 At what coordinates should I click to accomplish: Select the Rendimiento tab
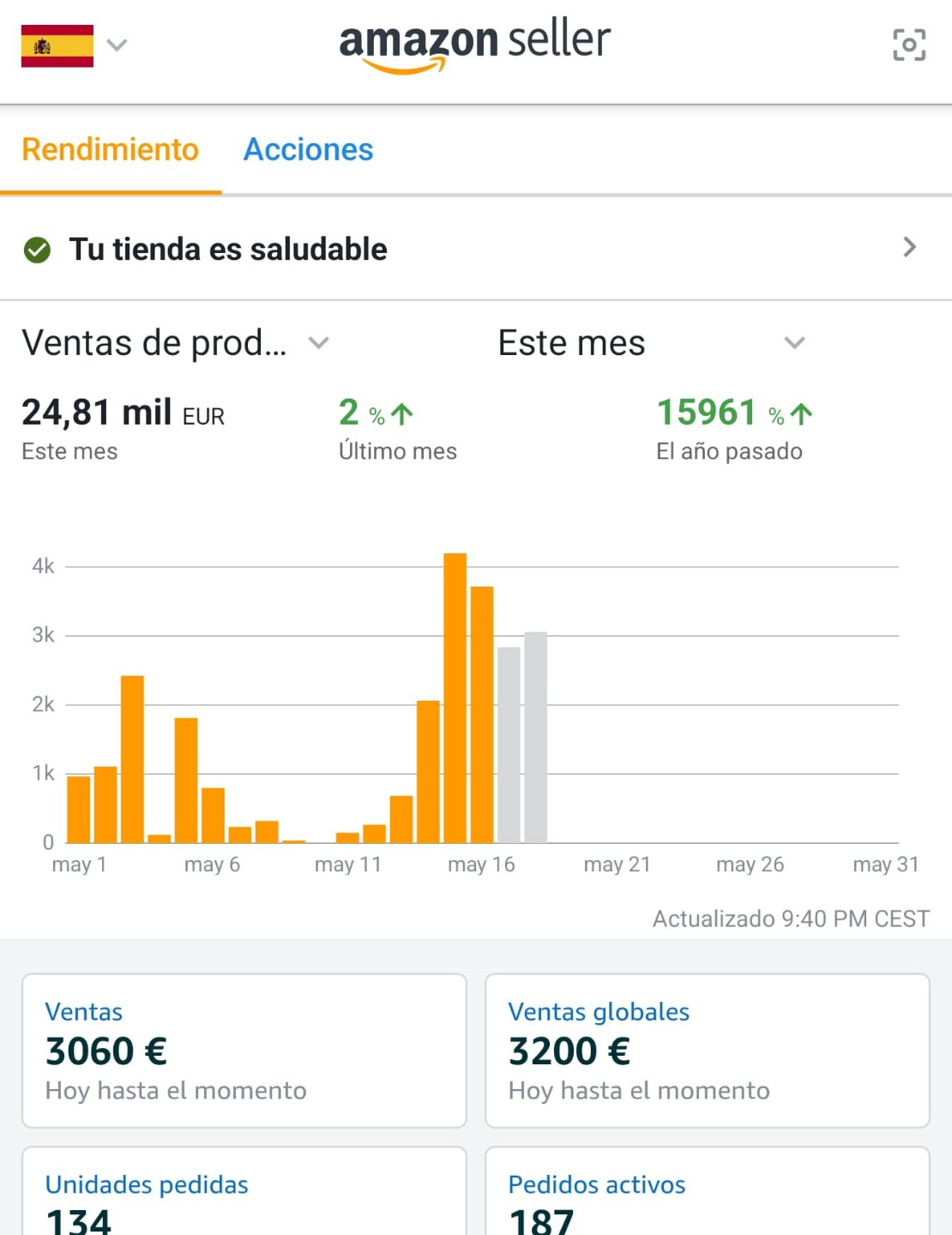tap(111, 150)
